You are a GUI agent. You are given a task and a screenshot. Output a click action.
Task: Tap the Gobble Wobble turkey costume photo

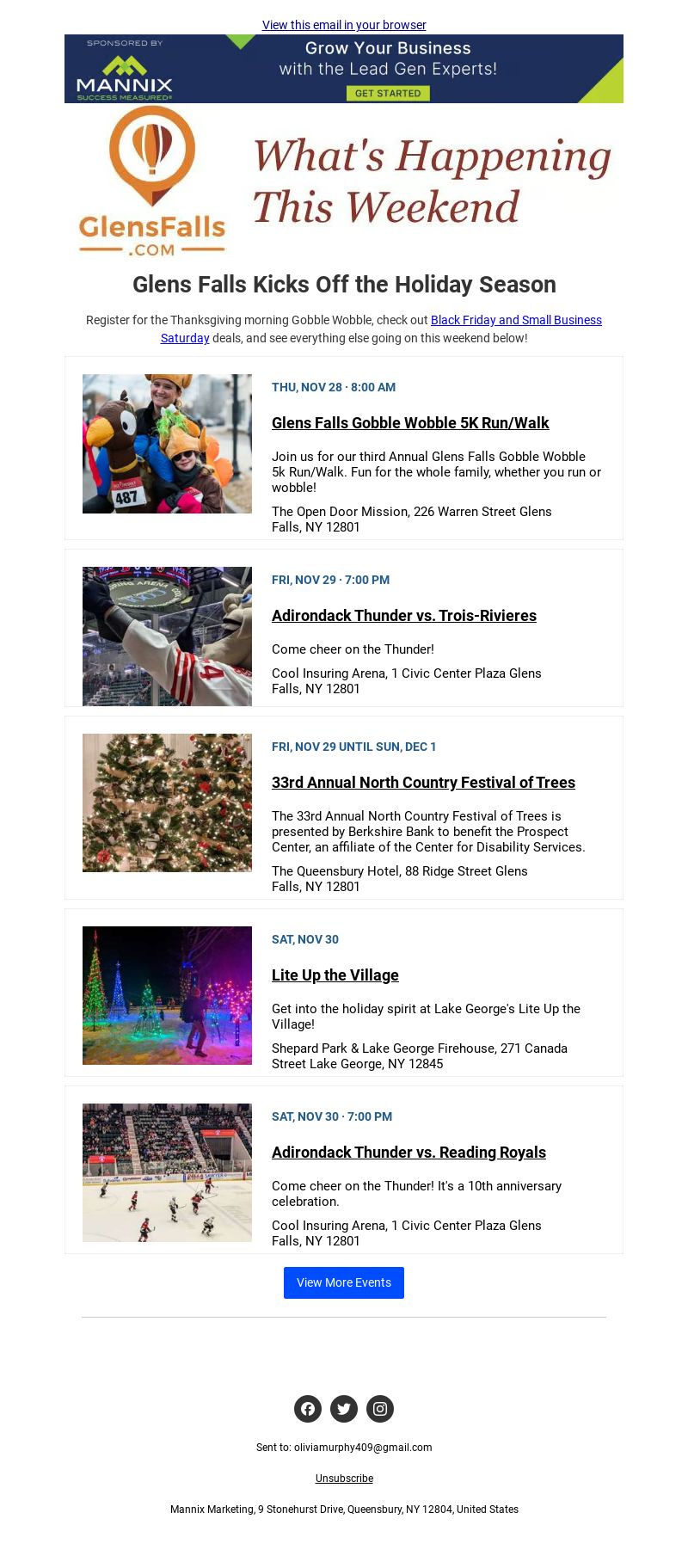[167, 444]
